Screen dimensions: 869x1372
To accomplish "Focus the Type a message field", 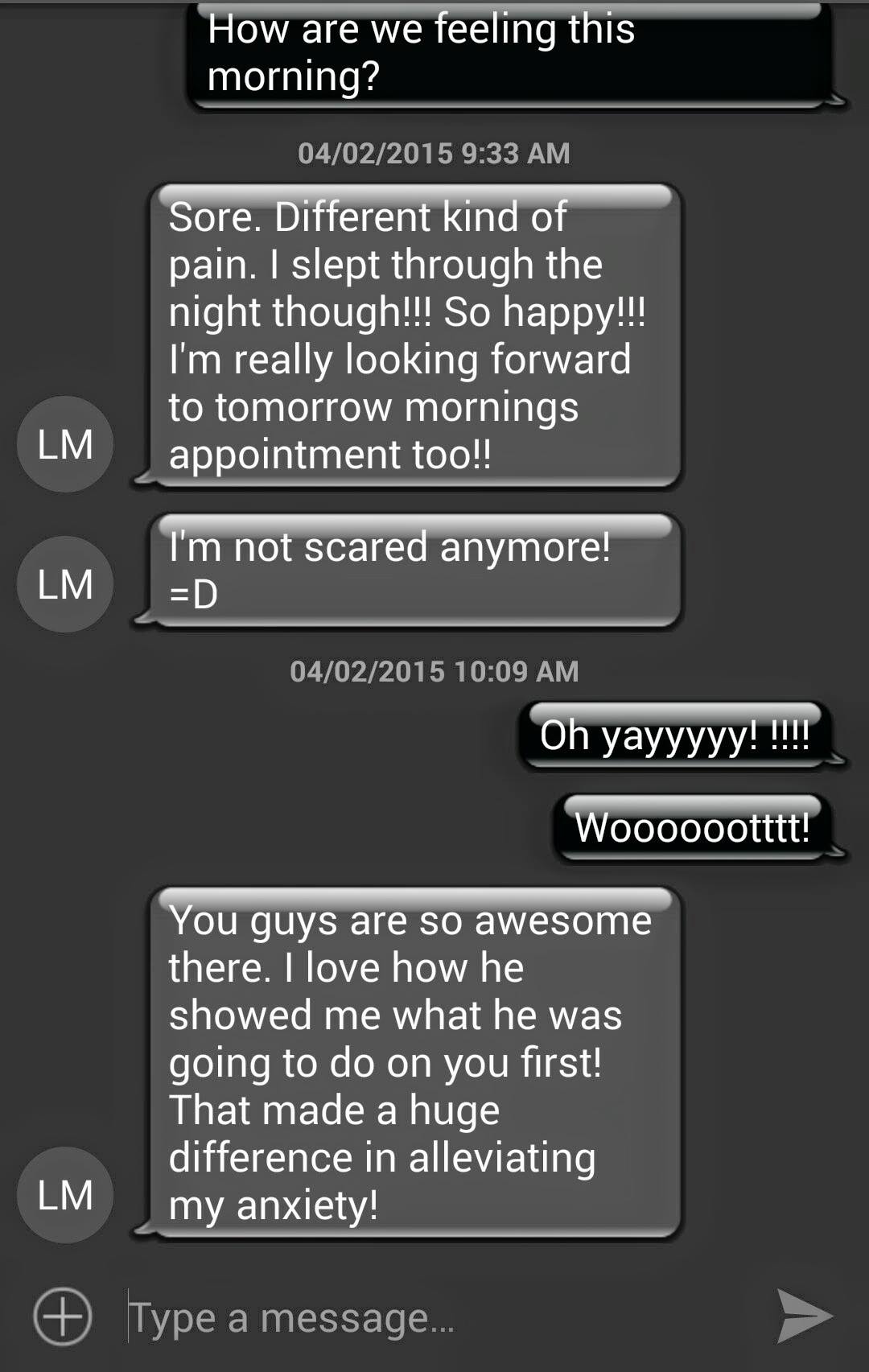I will [x=434, y=1318].
